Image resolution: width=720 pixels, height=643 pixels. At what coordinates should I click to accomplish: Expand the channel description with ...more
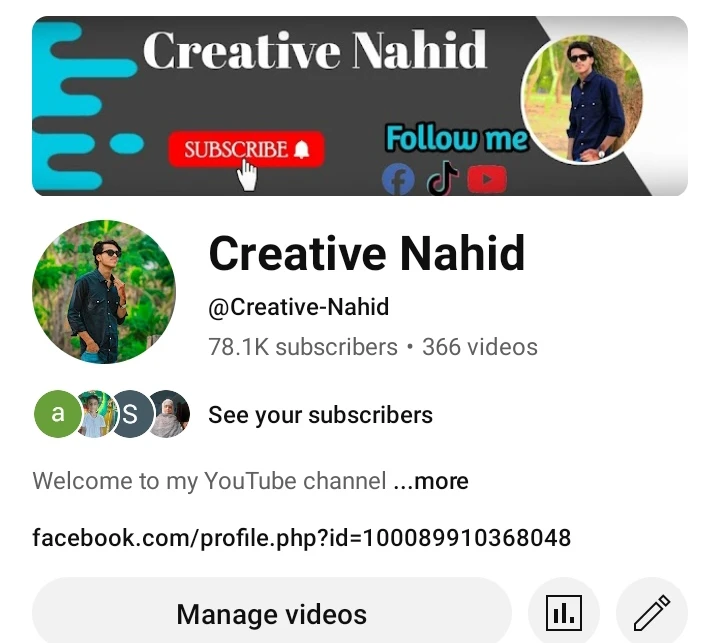(x=431, y=481)
